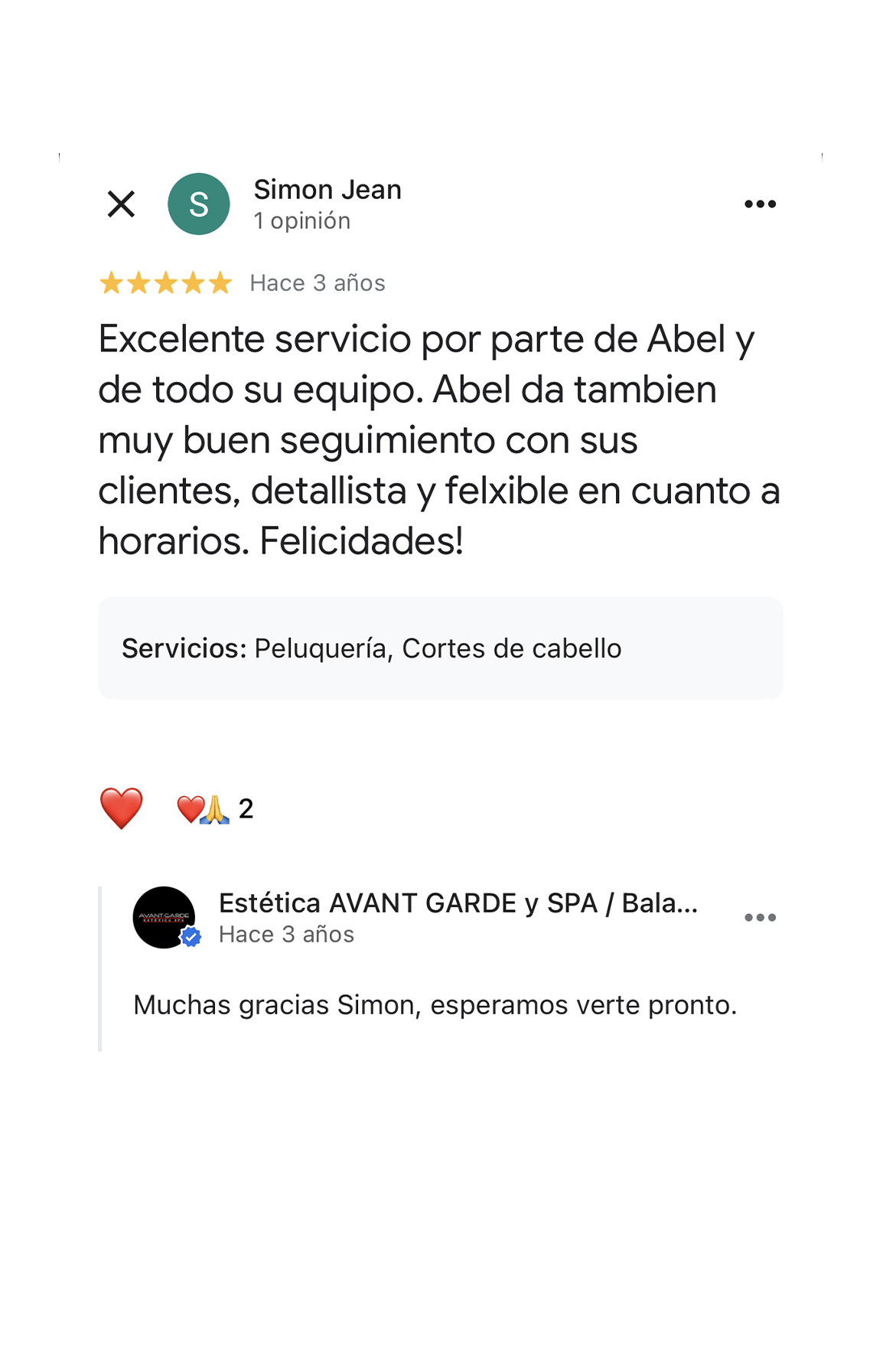The width and height of the screenshot is (896, 1371).
Task: Open options for Estética AVANT GARDE's reply
Action: pos(760,918)
